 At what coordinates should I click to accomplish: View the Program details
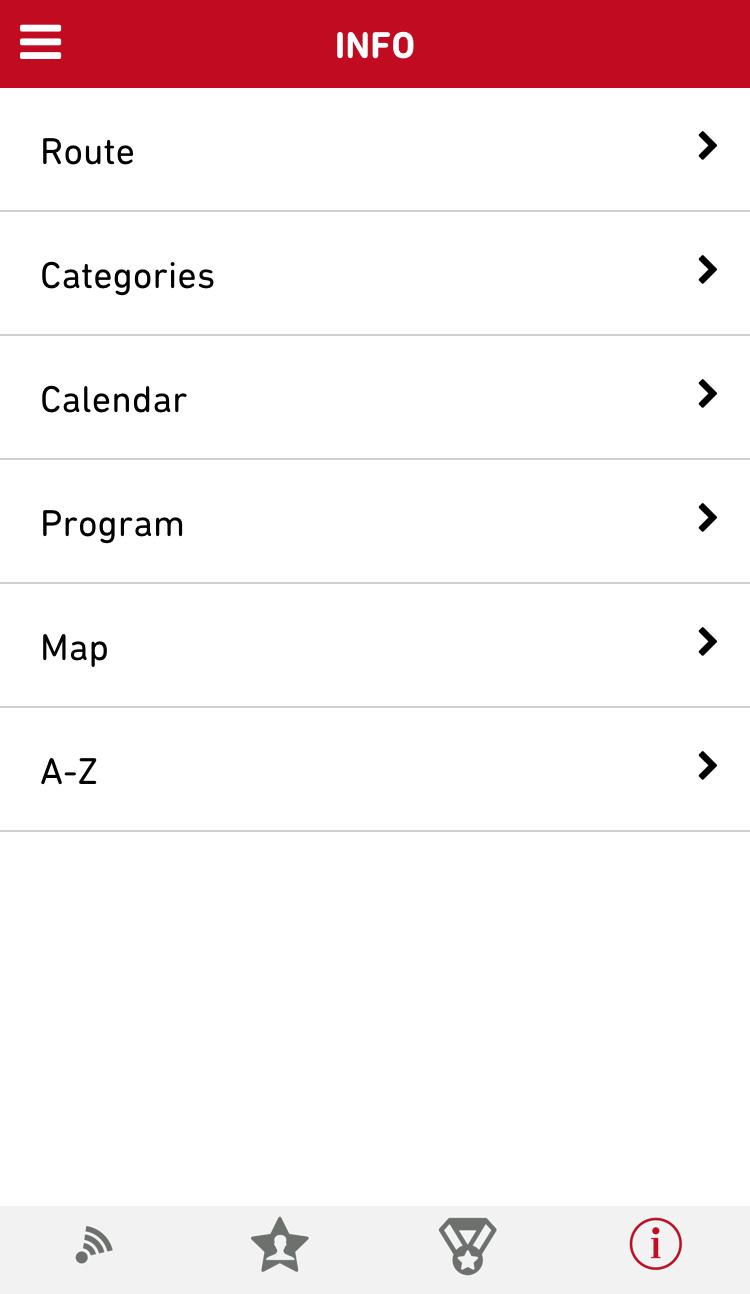point(375,522)
